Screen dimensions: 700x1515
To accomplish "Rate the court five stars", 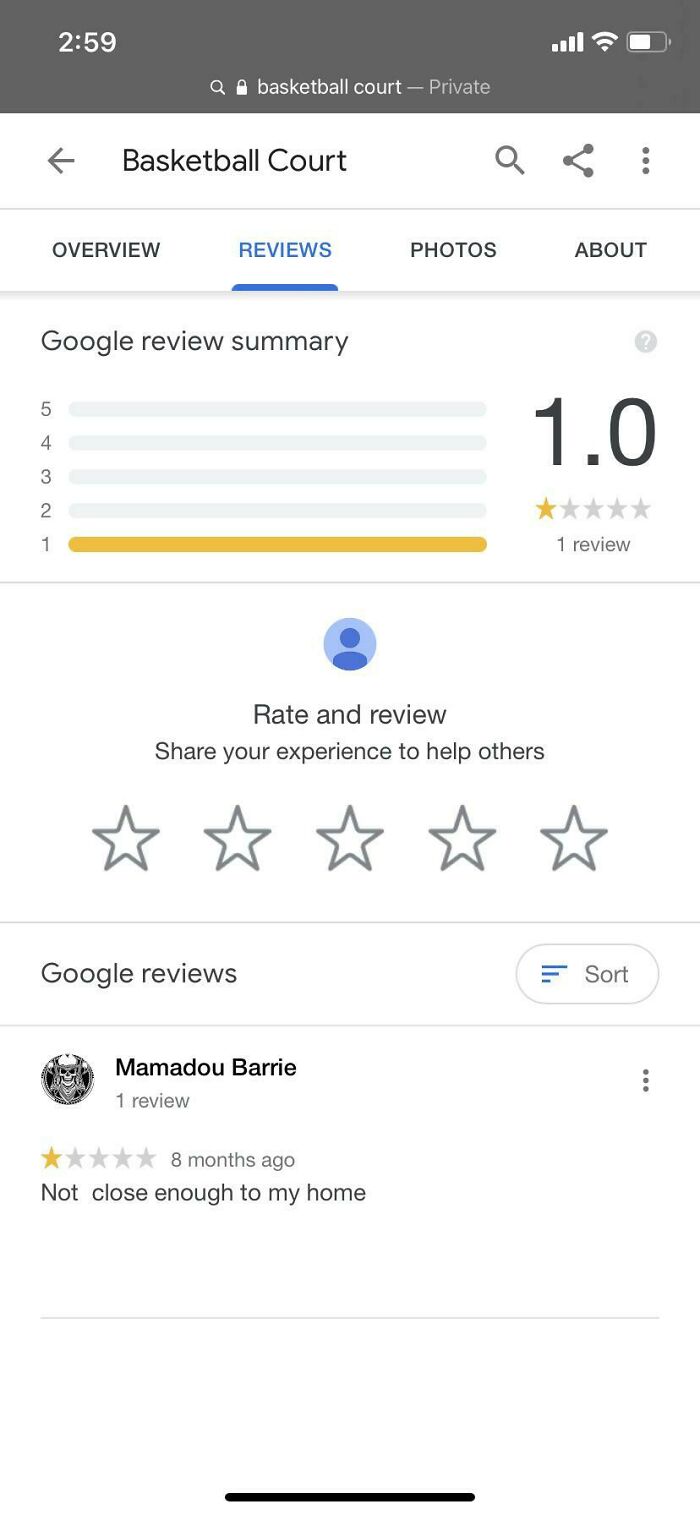I will pos(574,839).
